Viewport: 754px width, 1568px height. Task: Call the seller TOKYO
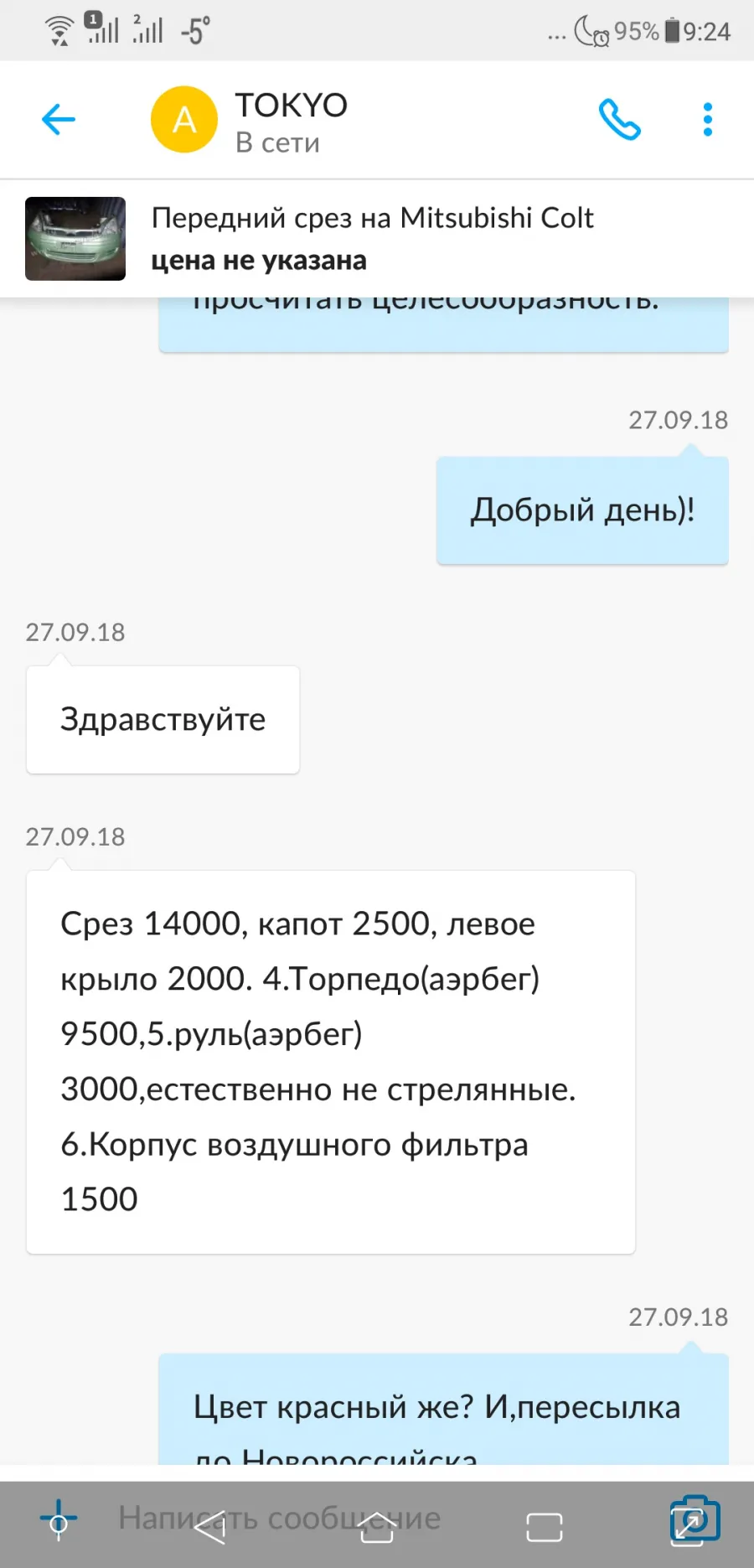[x=619, y=120]
